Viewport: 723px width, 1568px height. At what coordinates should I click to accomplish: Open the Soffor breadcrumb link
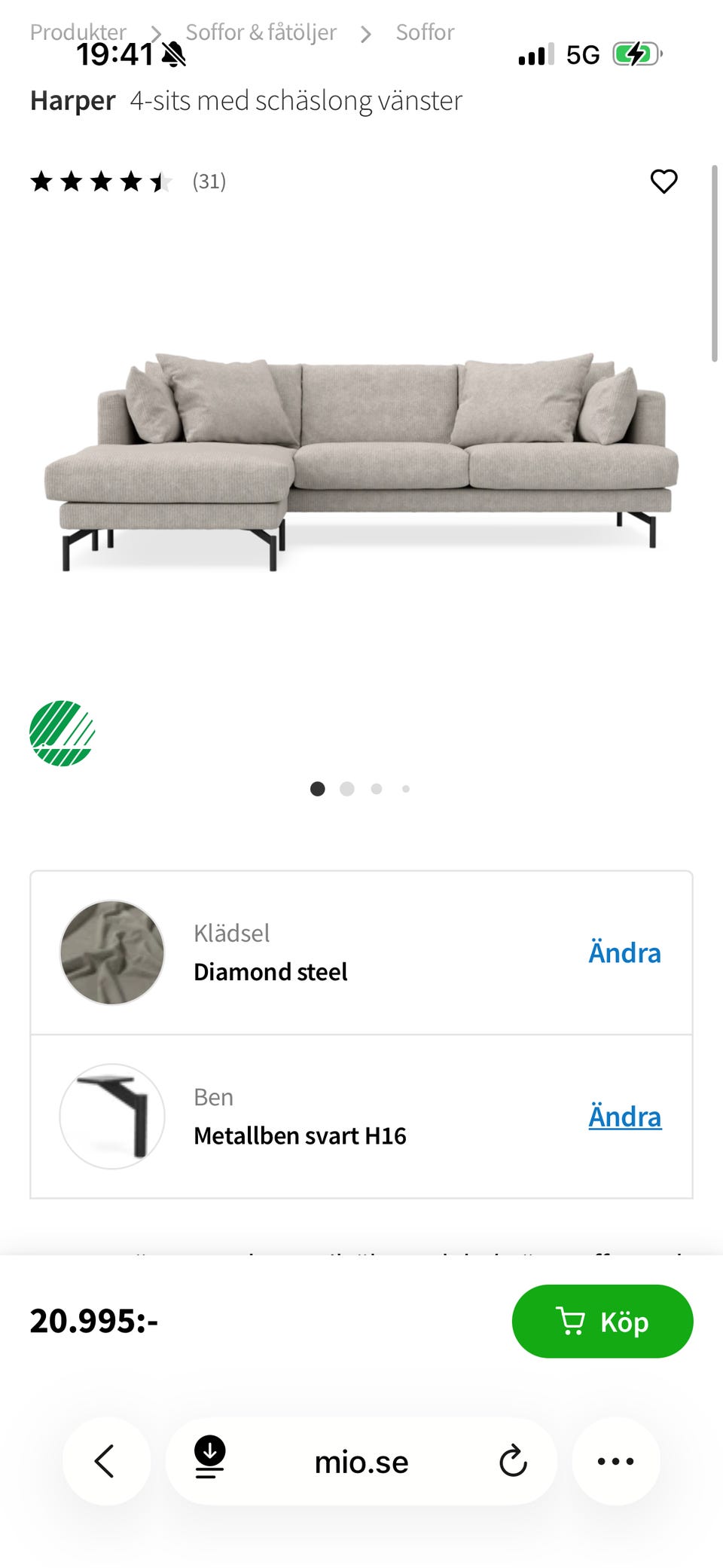[424, 32]
